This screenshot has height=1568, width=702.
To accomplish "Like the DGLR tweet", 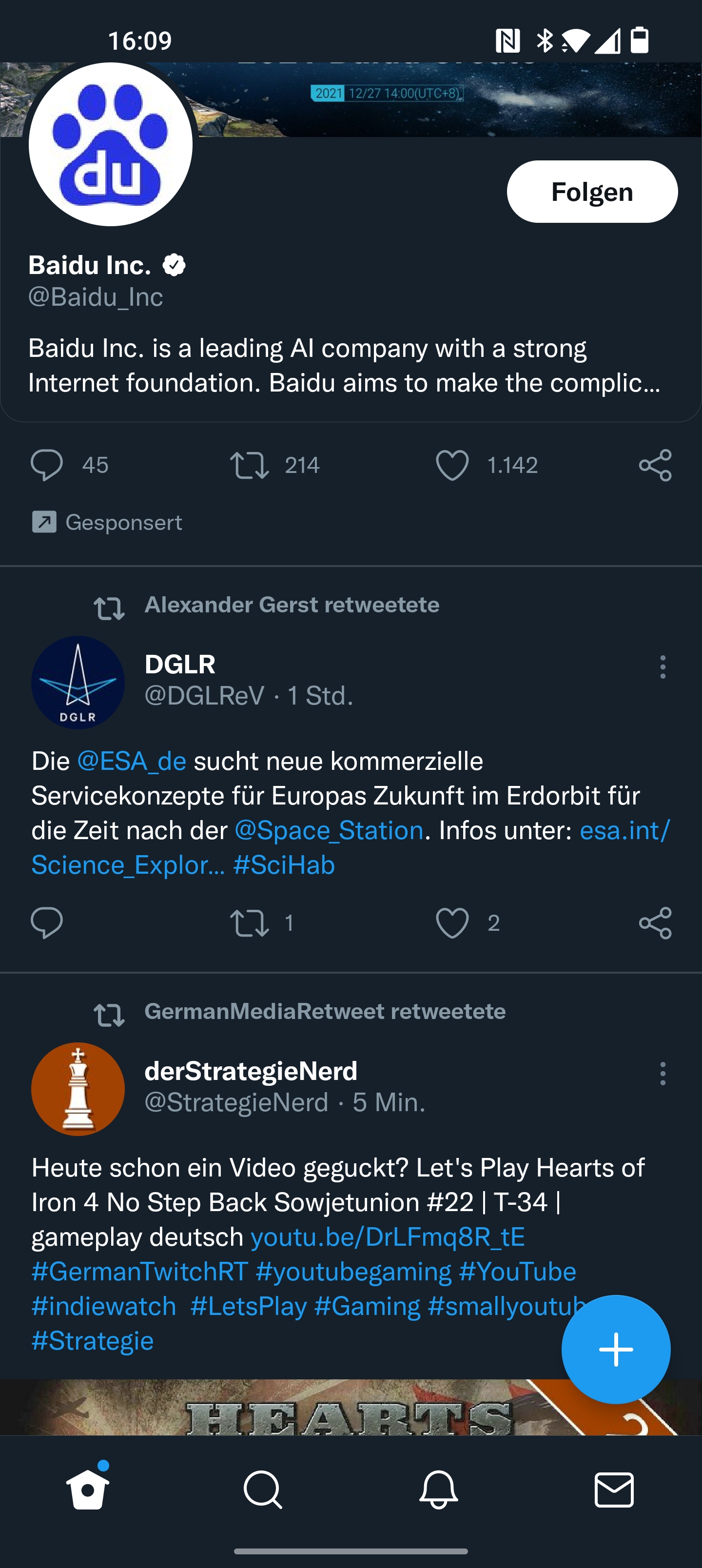I will (x=452, y=923).
